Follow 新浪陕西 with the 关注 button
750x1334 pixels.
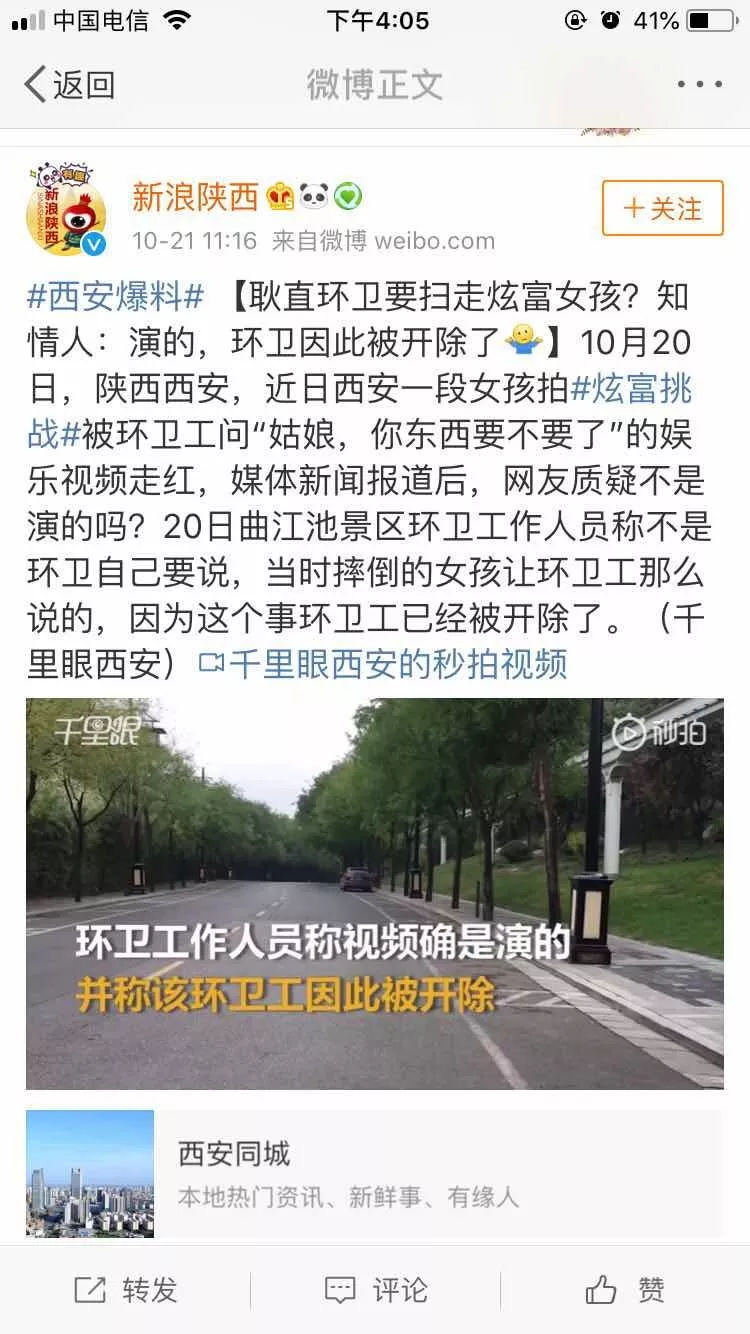point(662,208)
